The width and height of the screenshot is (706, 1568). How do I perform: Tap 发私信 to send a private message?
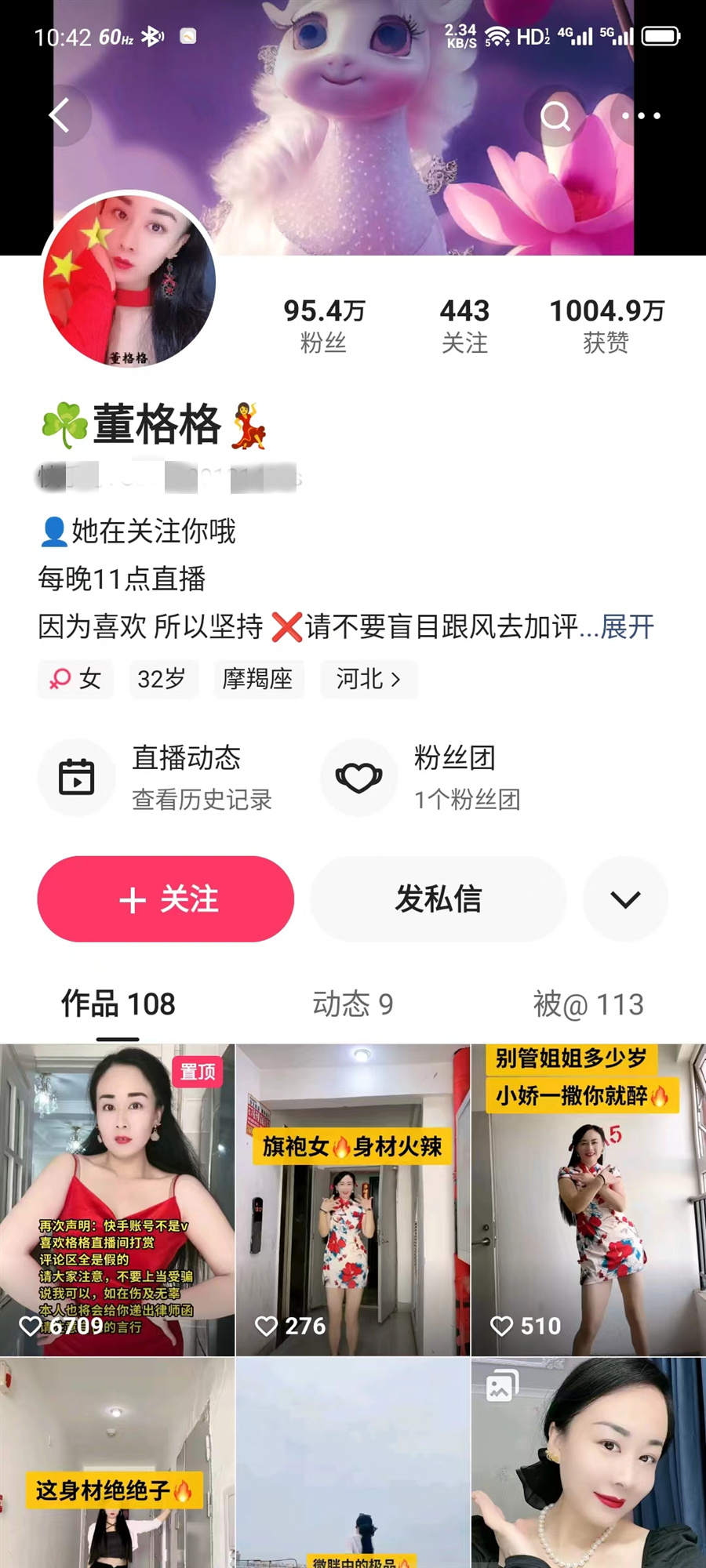pos(438,899)
